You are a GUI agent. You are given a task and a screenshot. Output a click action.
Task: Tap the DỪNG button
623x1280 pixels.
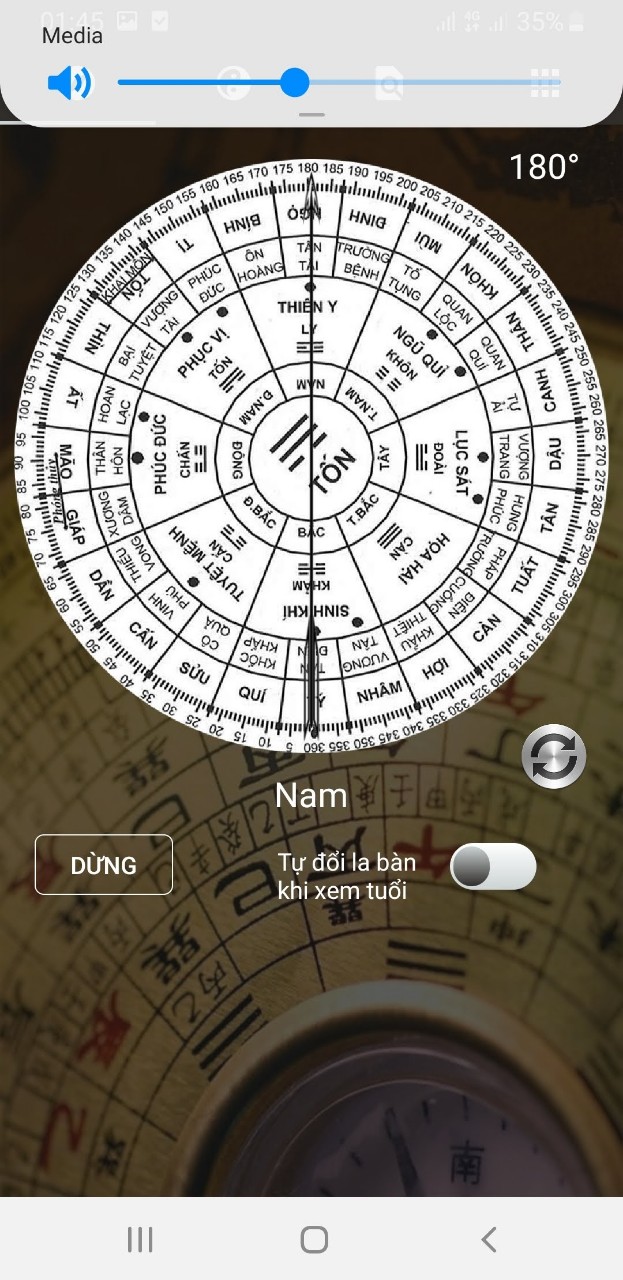[x=104, y=865]
